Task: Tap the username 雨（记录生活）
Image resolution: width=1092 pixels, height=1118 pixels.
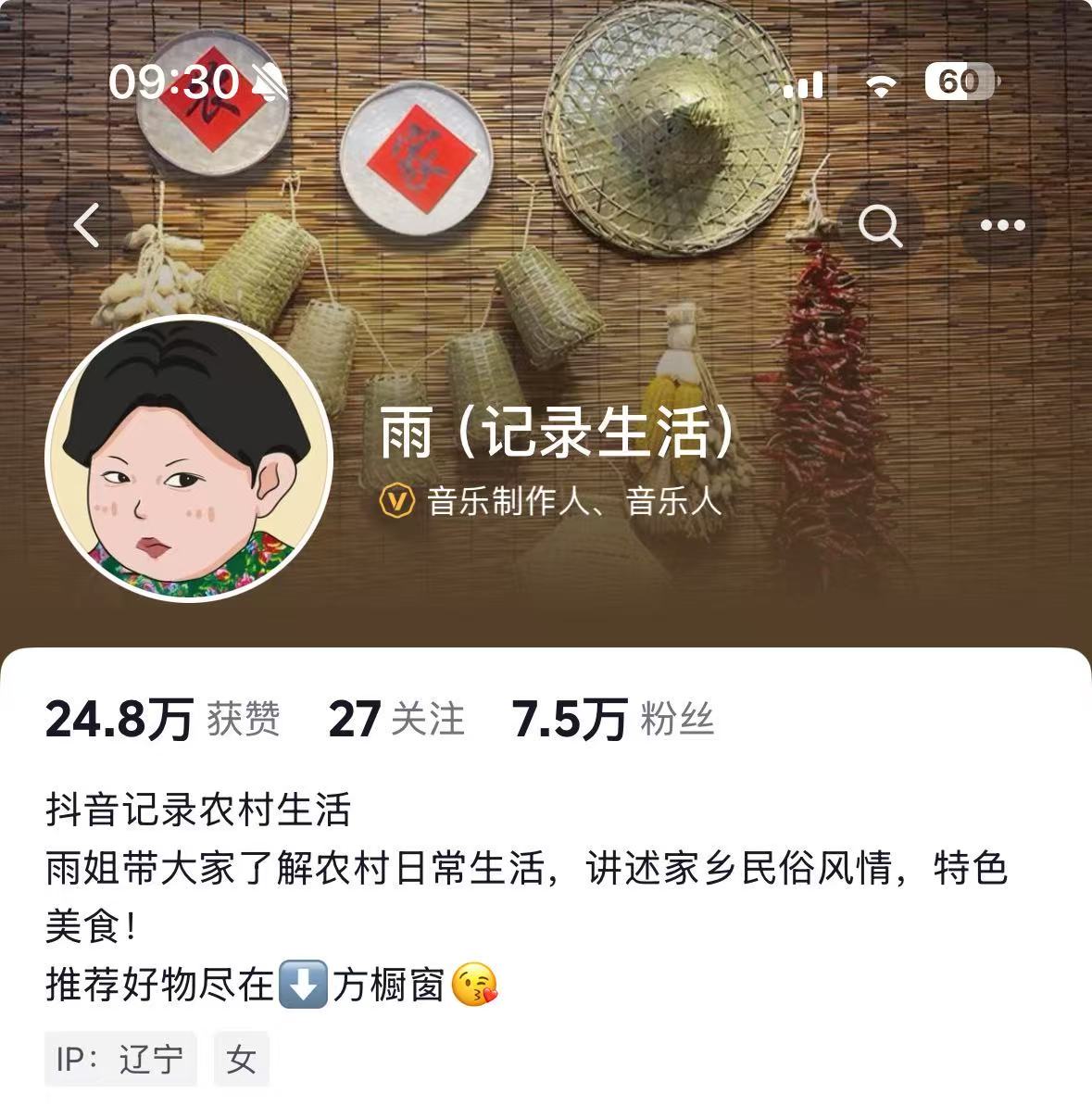Action: (556, 431)
